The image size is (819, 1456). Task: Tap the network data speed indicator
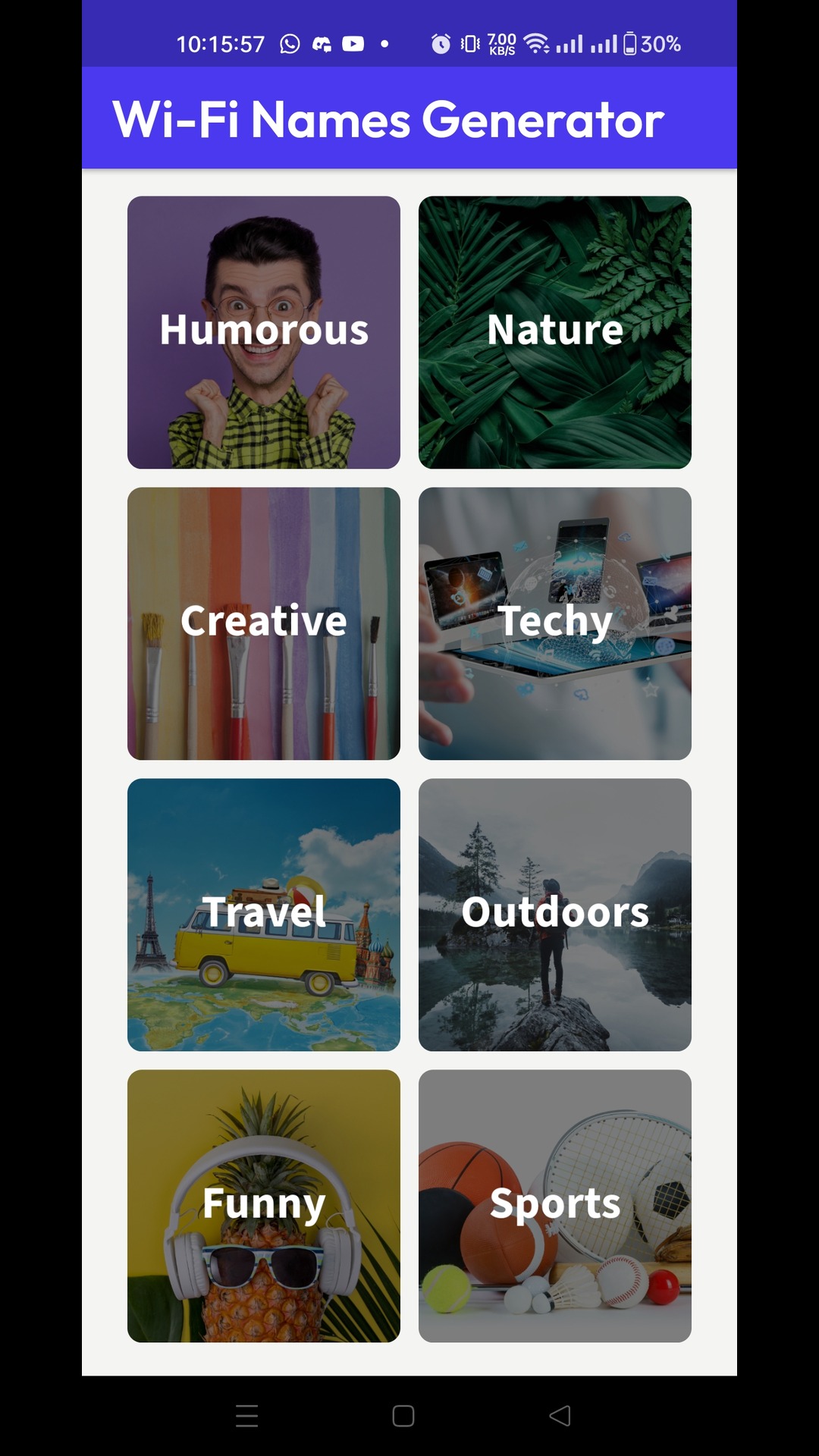pos(502,44)
